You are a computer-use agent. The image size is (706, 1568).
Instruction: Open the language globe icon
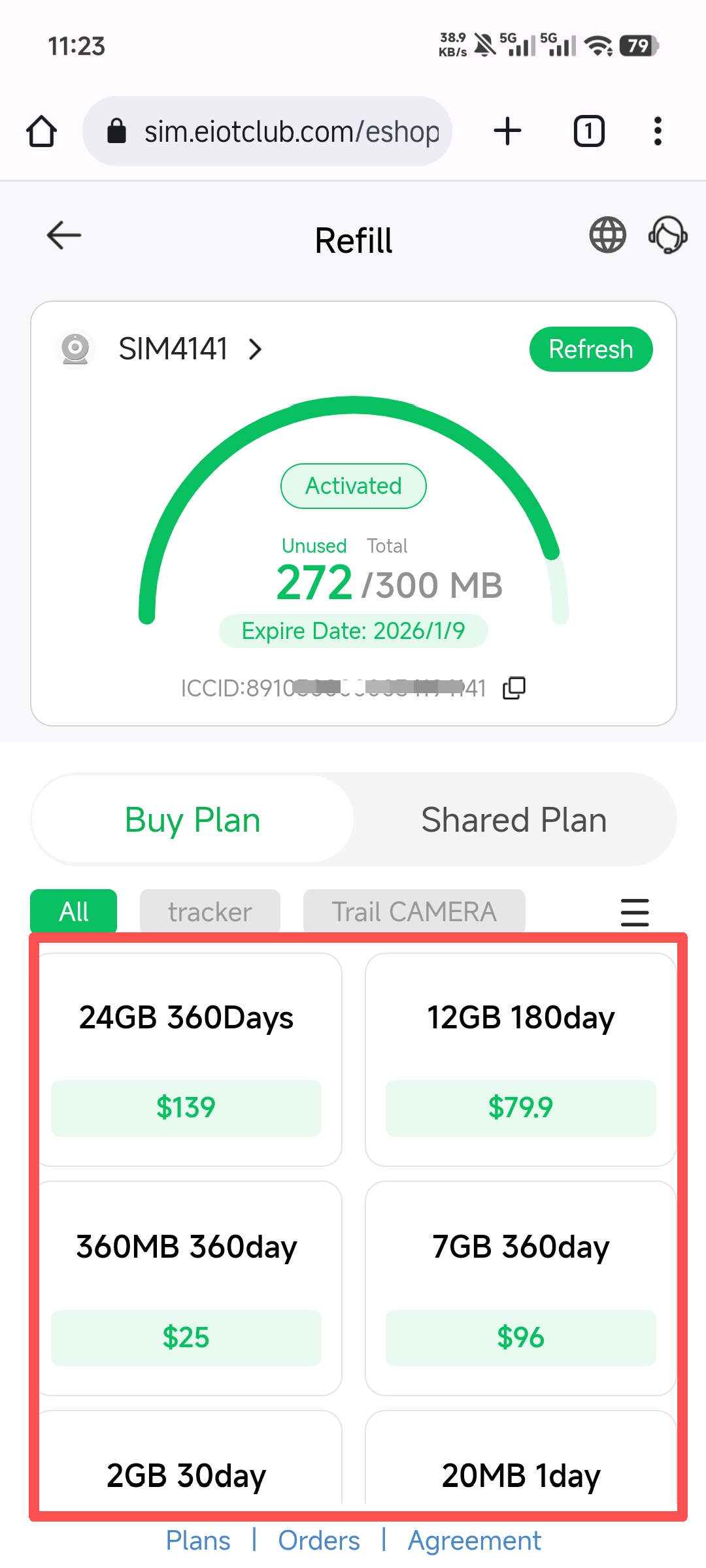(x=607, y=235)
